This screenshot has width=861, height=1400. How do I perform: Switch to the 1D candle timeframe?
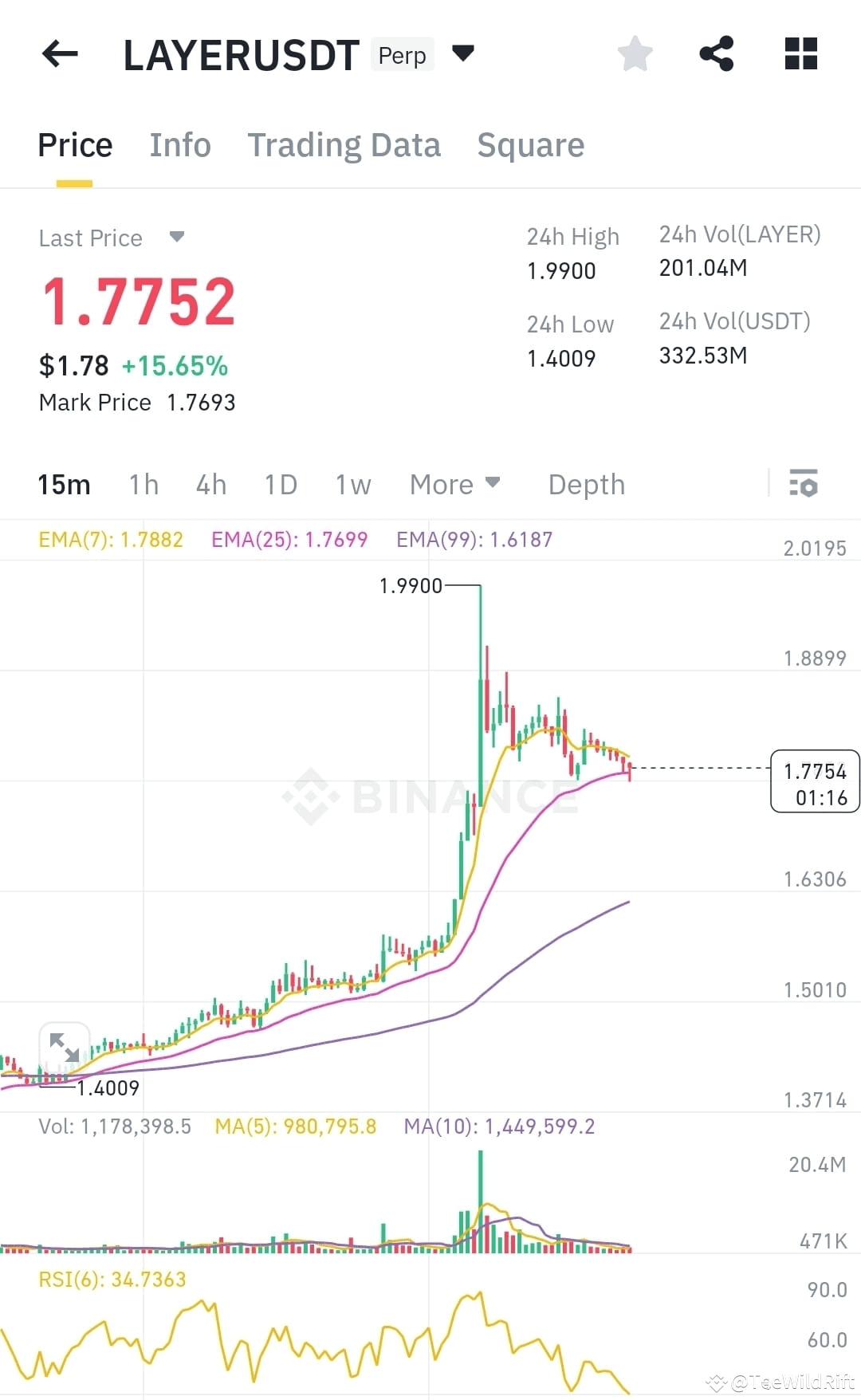click(280, 484)
